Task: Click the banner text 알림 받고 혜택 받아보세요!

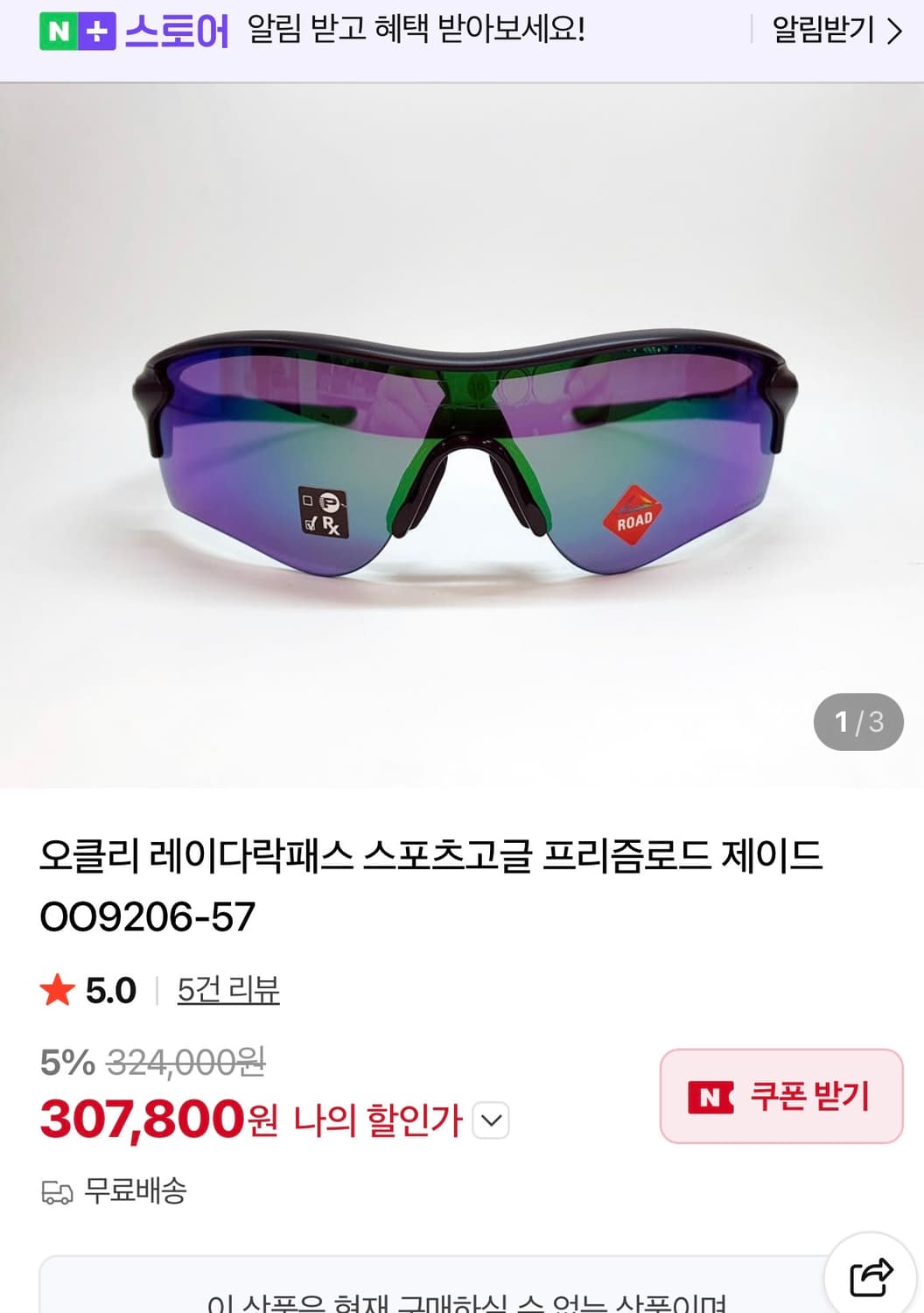Action: coord(416,31)
